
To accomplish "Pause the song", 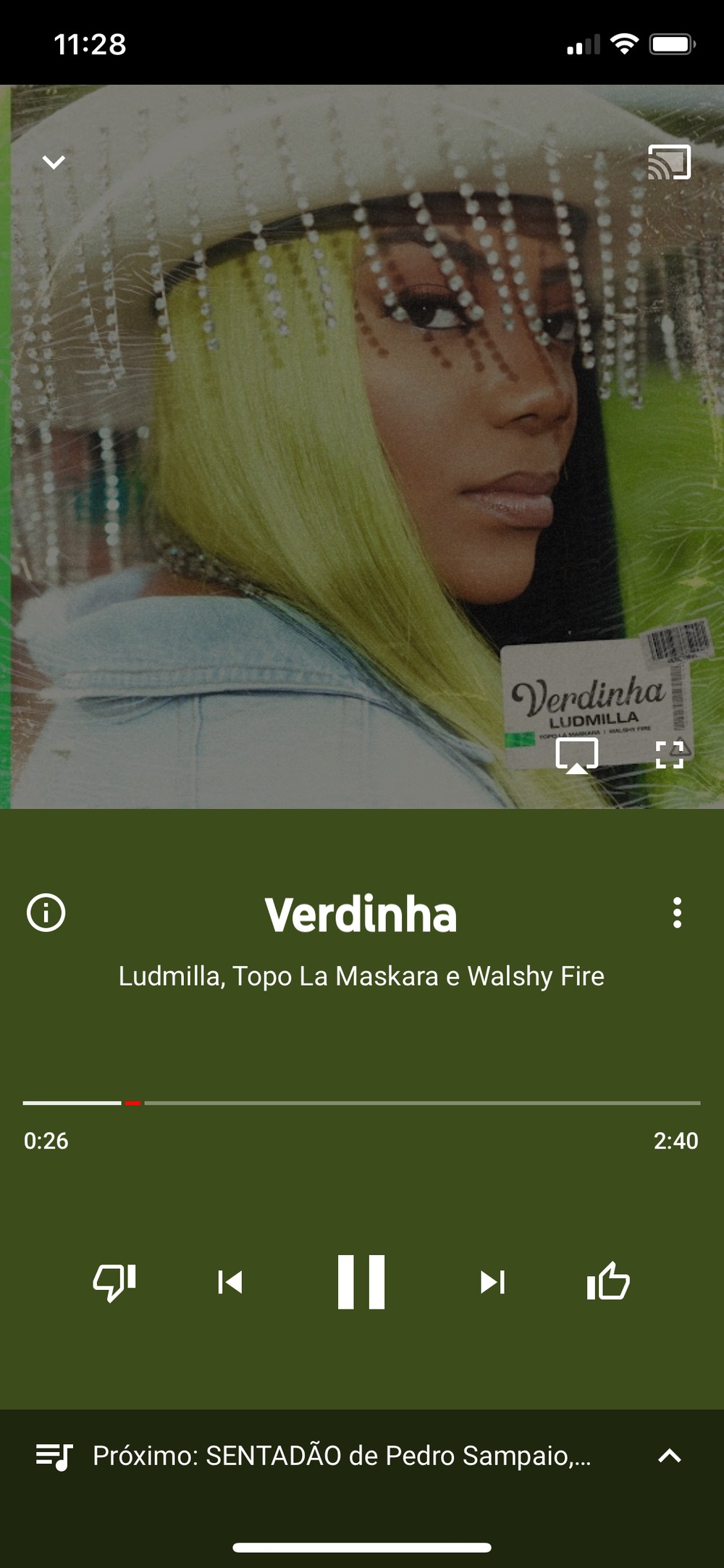I will click(361, 1282).
